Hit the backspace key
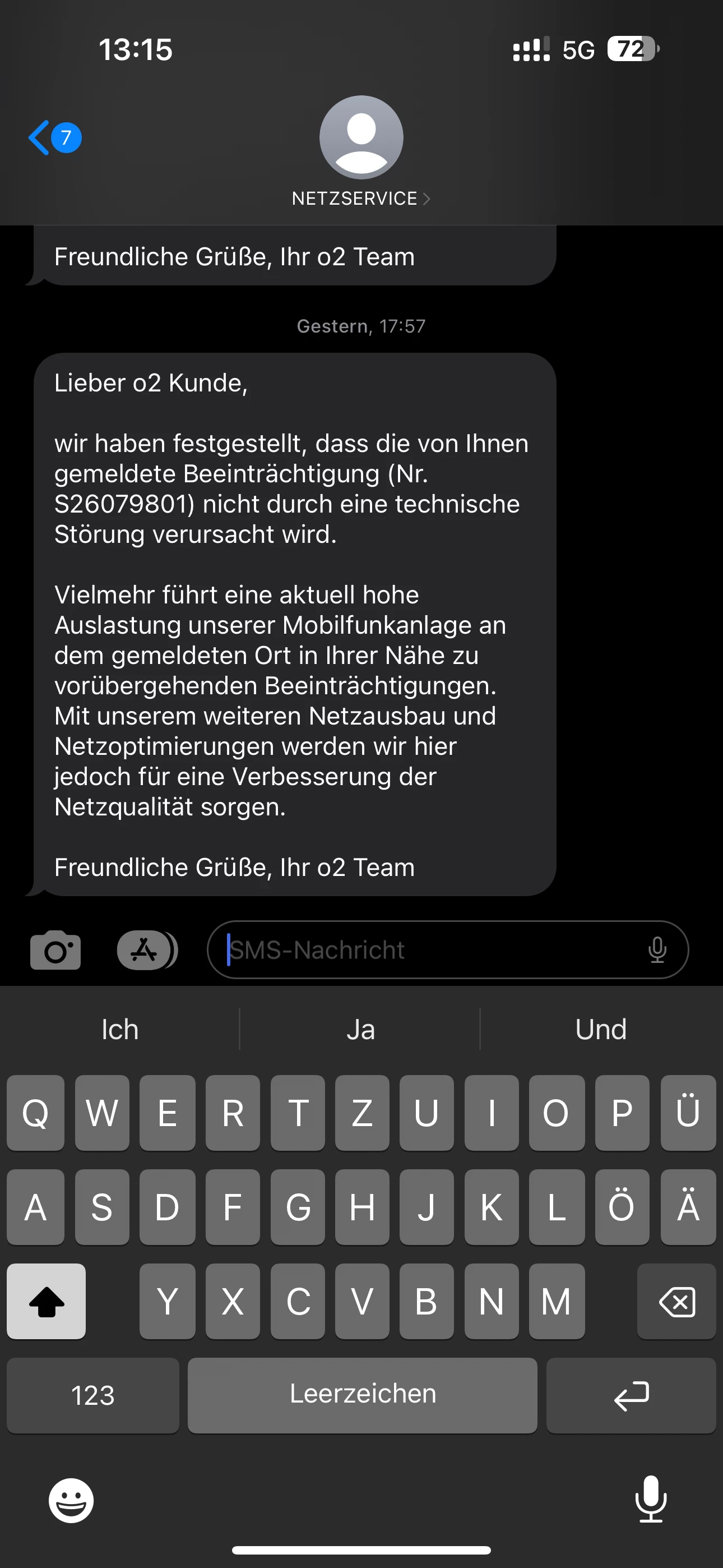This screenshot has height=1568, width=723. pos(676,1302)
